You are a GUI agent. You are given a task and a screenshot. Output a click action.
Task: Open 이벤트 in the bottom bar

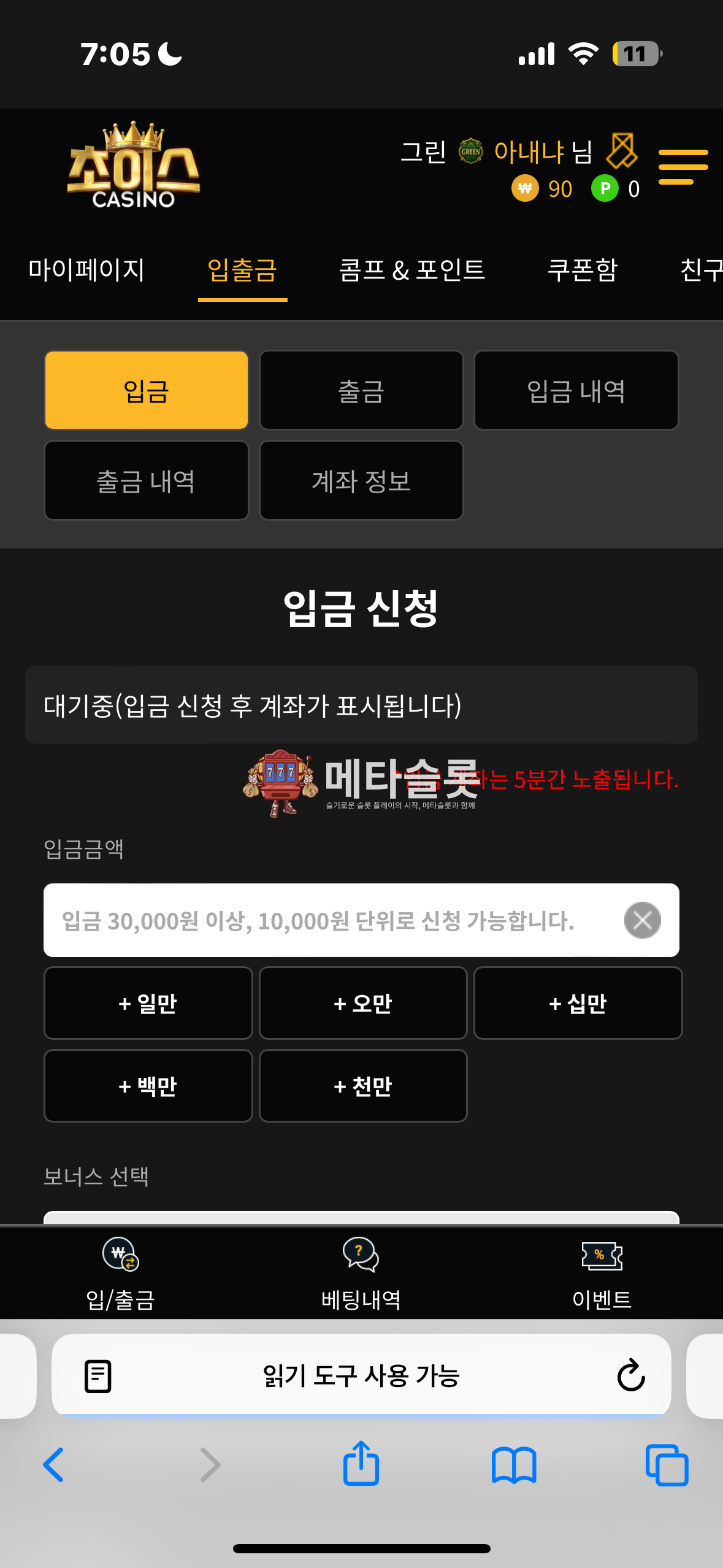602,1274
